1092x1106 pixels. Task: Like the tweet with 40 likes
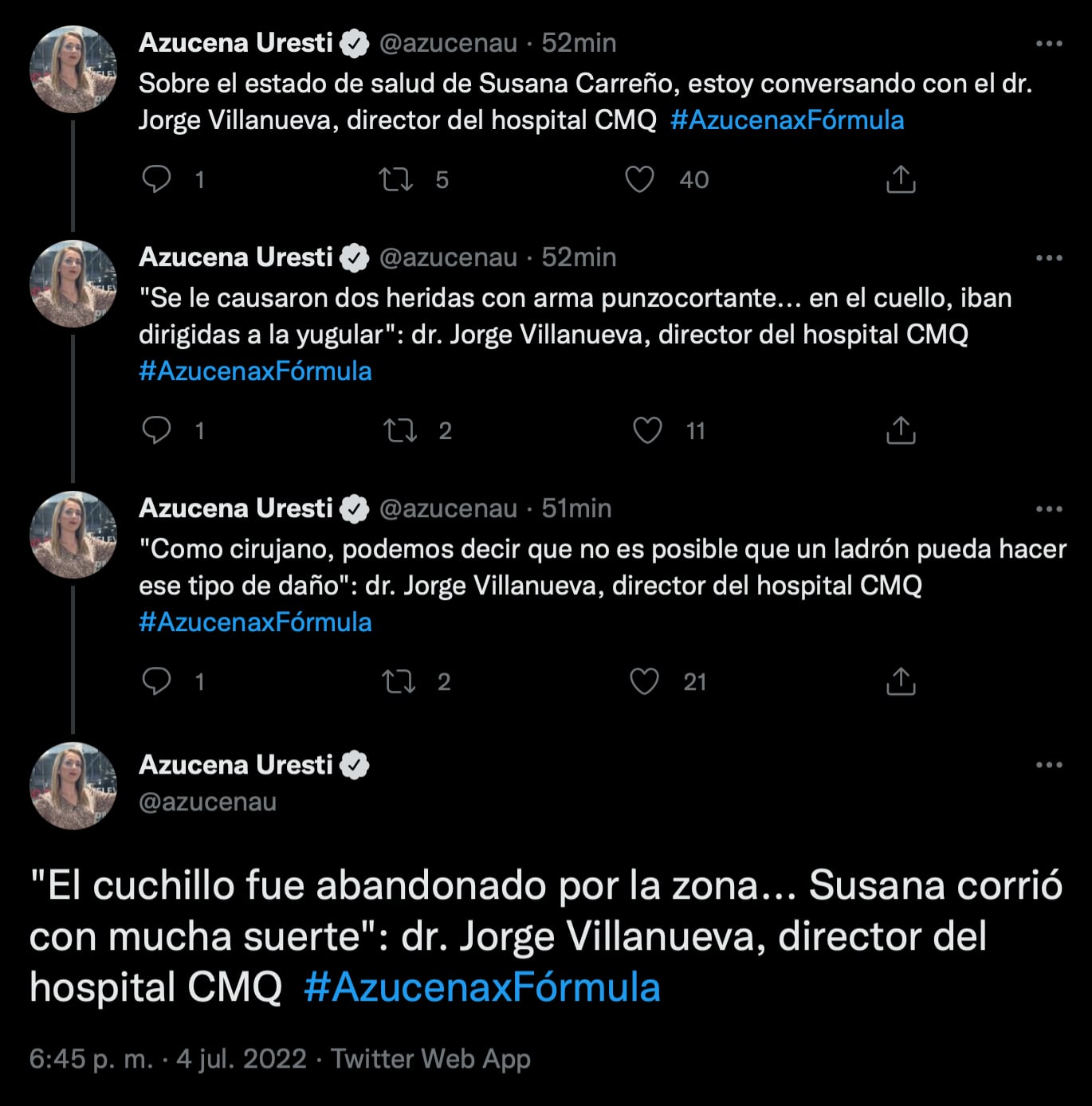(x=639, y=179)
